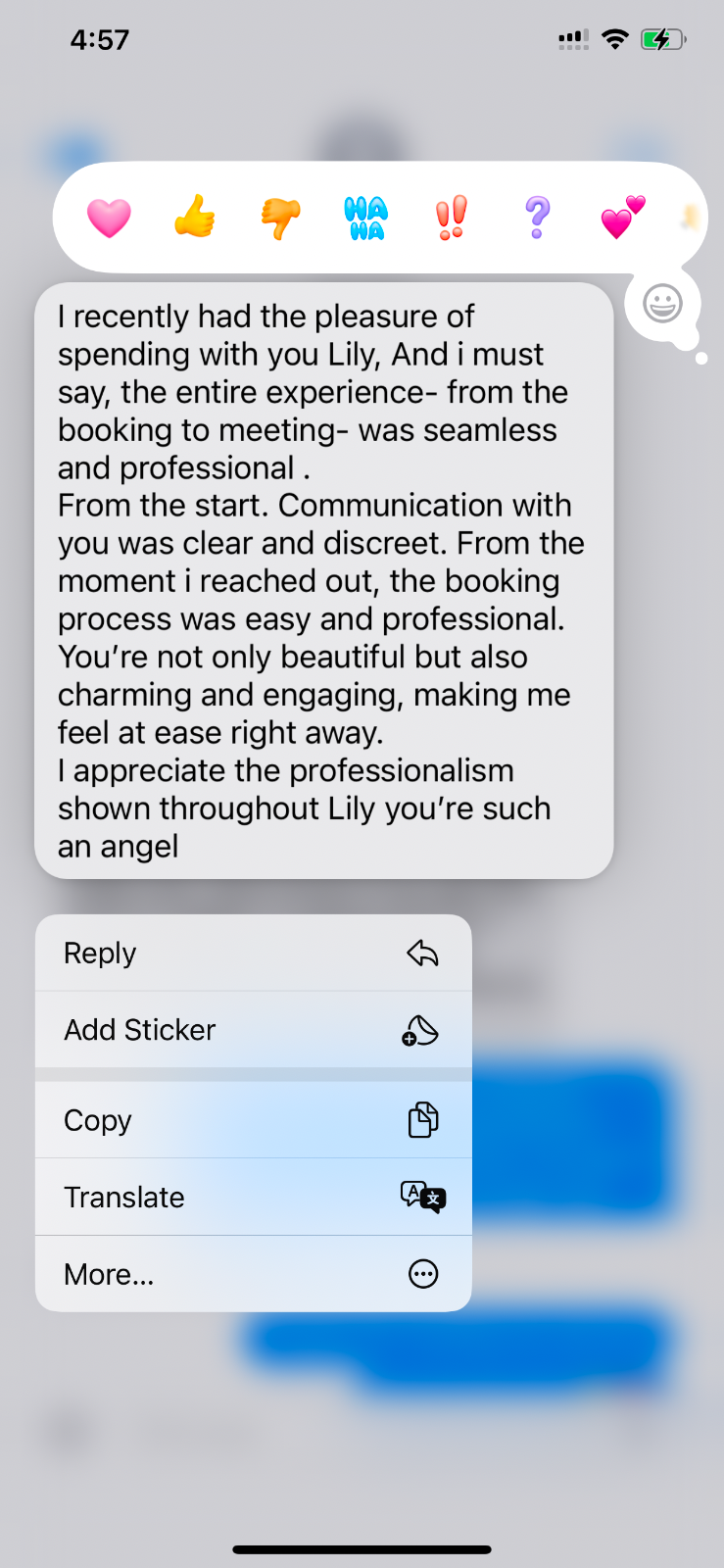Select Reply from the message menu

253,953
